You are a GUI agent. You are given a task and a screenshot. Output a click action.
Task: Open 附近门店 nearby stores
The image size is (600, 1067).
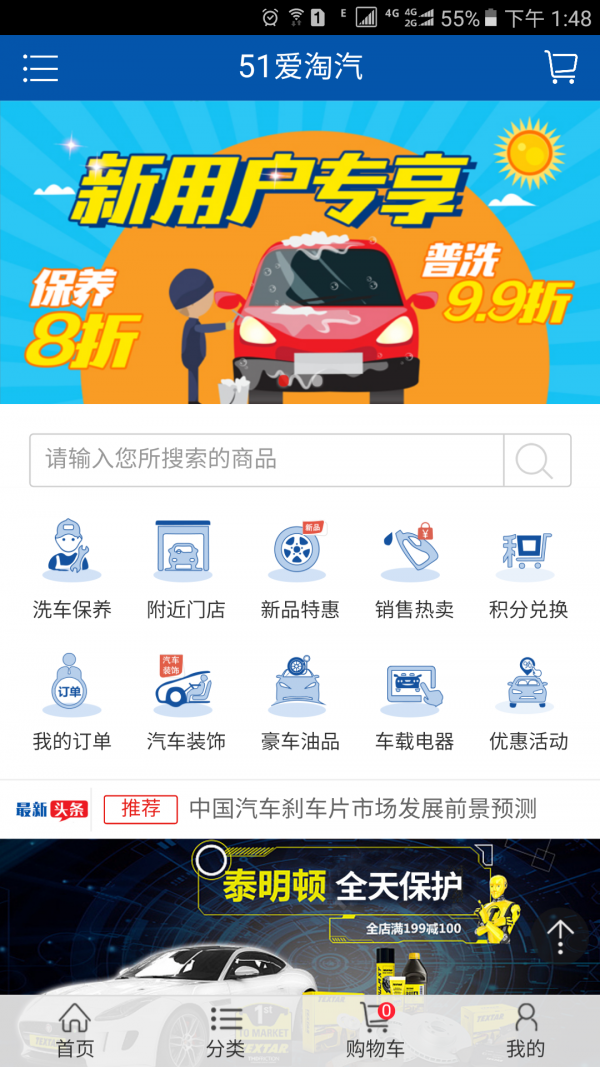[x=185, y=567]
